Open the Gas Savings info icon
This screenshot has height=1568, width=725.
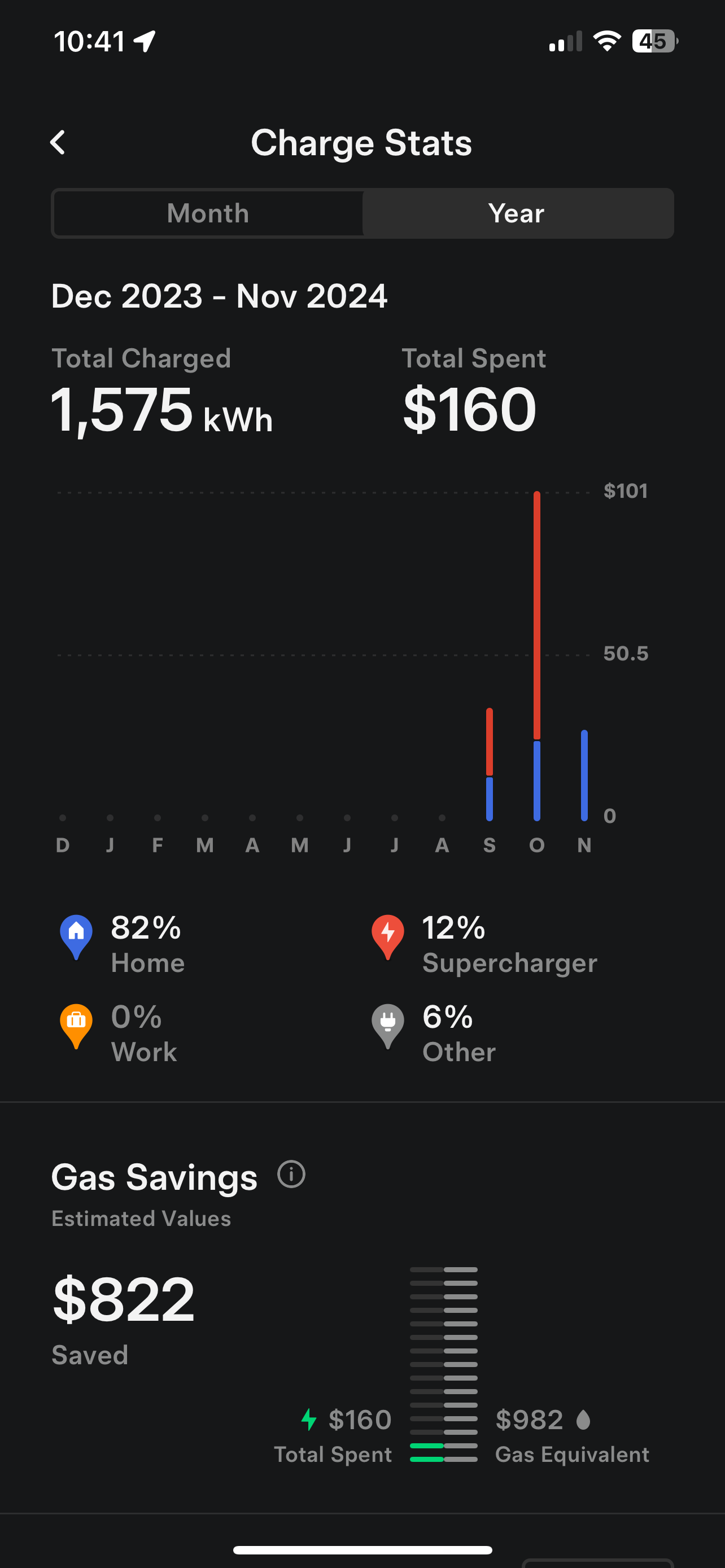(x=291, y=1175)
